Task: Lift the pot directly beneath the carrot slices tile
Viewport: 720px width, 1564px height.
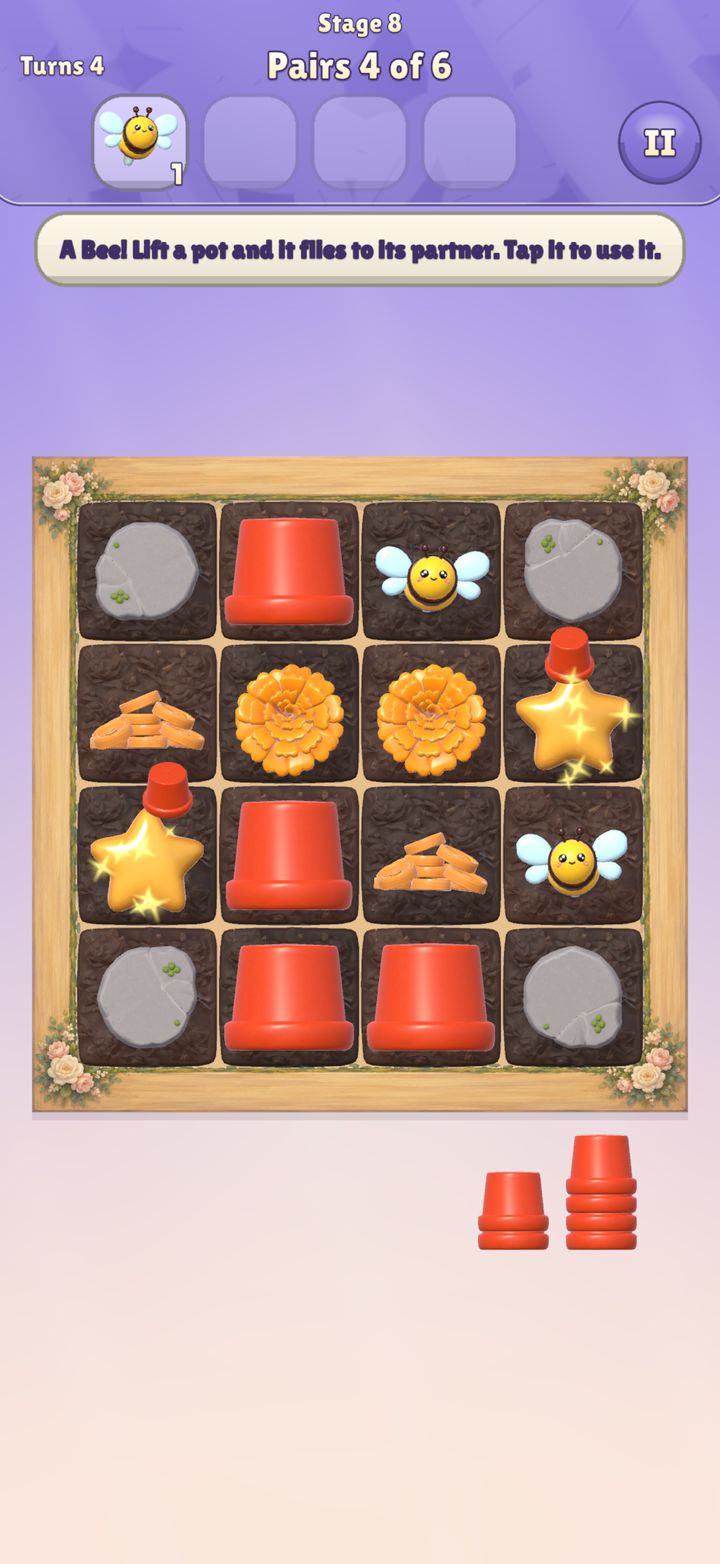Action: [x=431, y=997]
